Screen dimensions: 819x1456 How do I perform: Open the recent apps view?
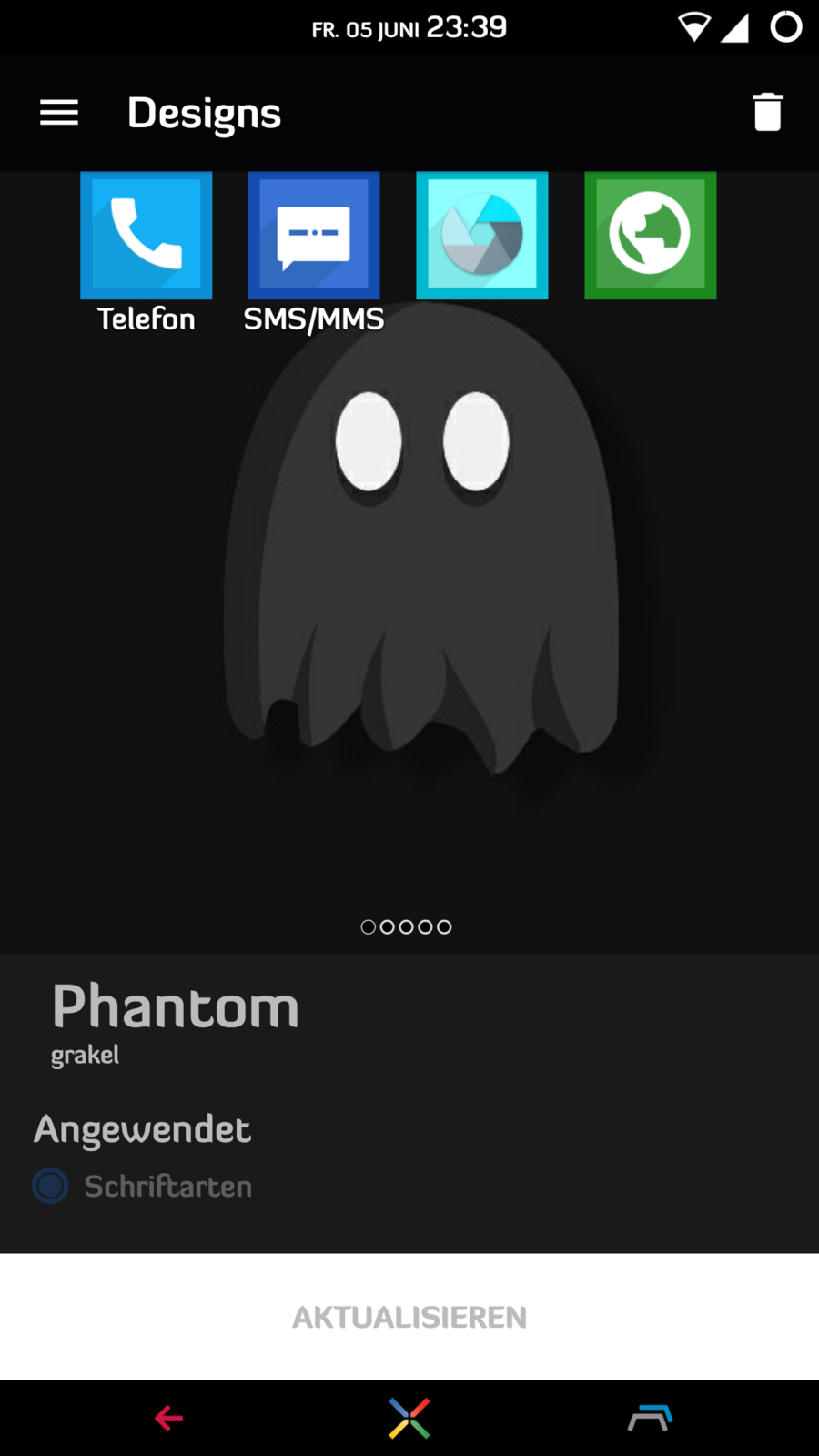click(650, 1418)
